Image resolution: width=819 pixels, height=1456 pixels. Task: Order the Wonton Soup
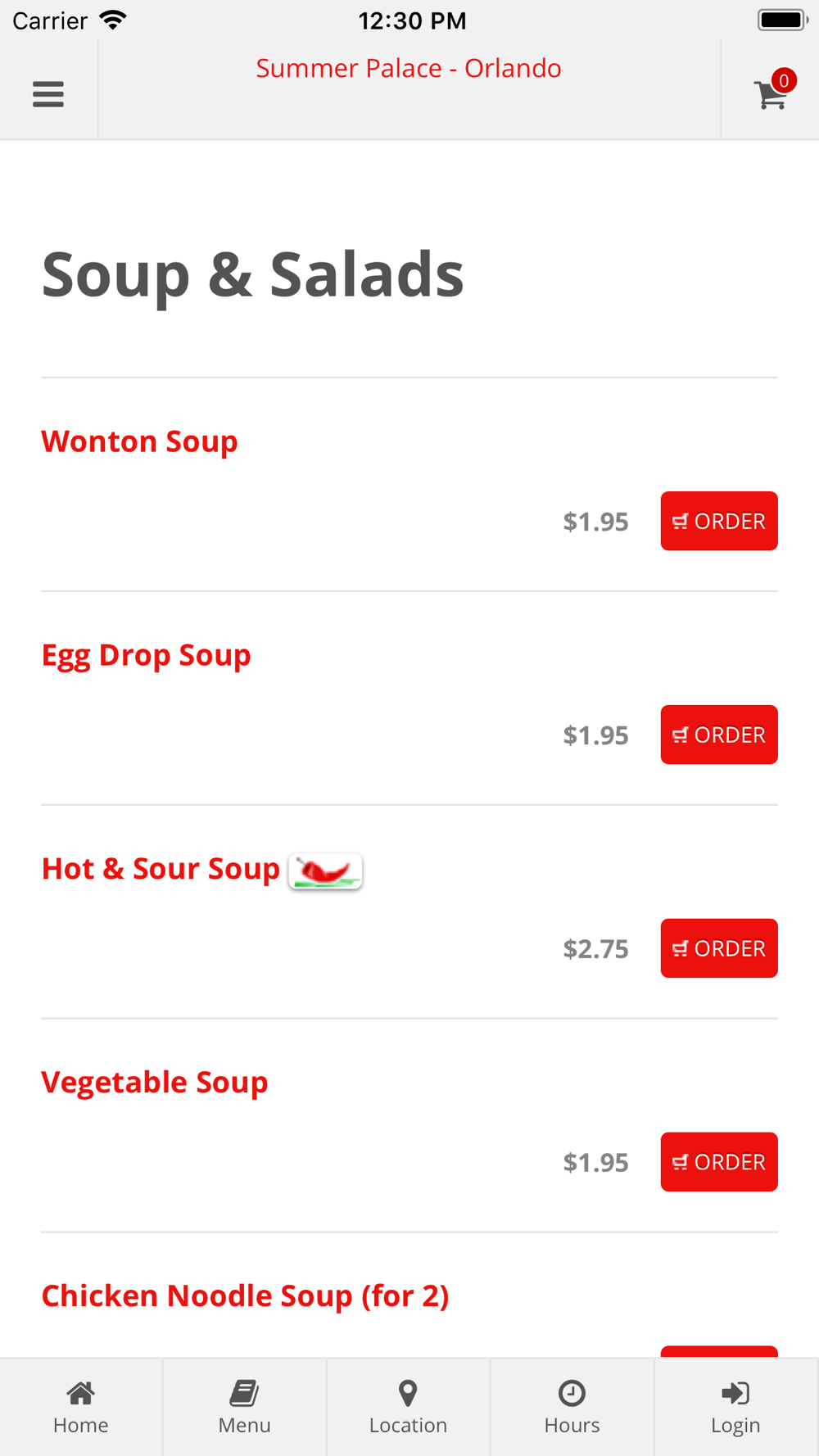tap(719, 521)
